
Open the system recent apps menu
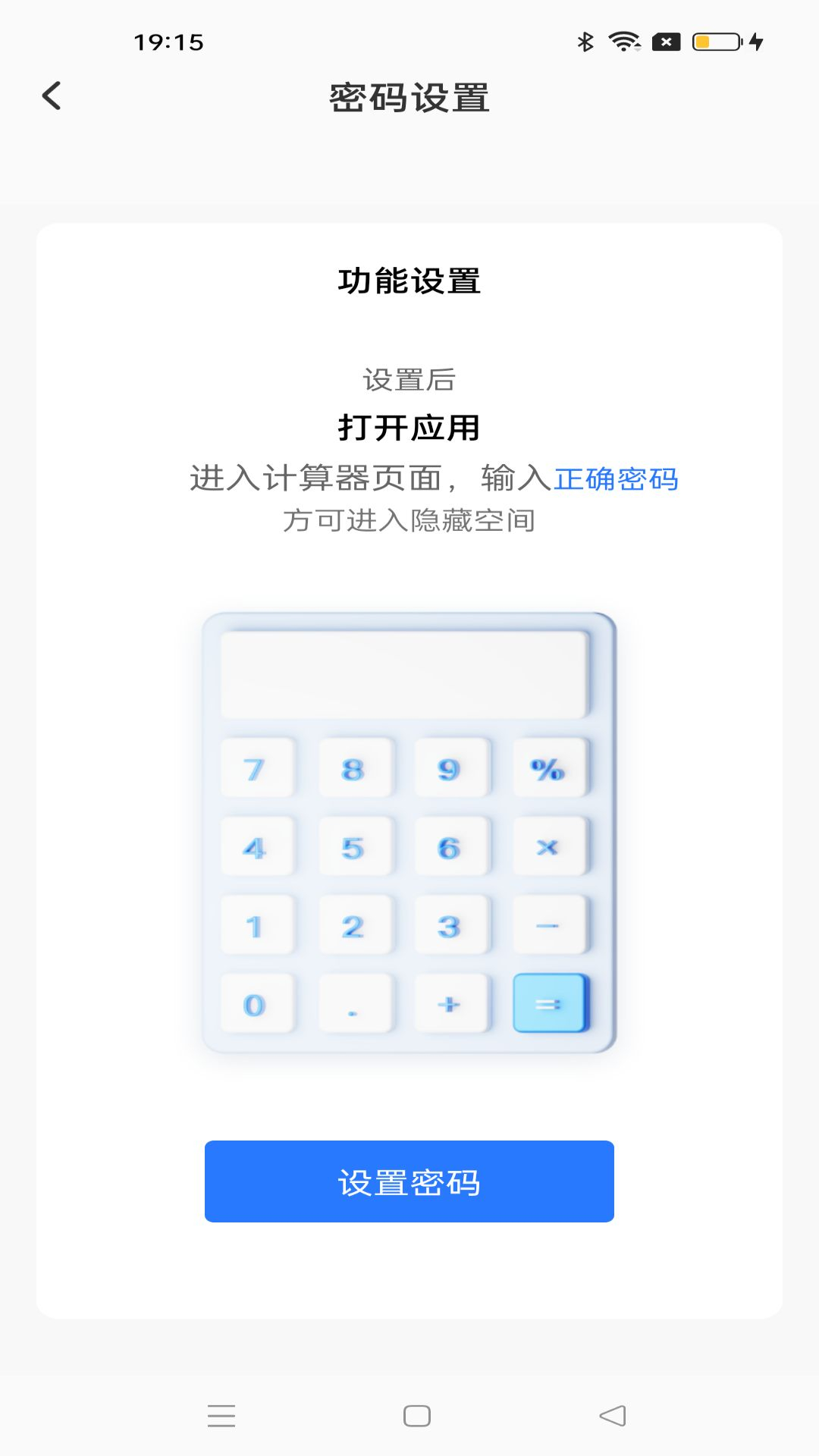click(221, 1416)
